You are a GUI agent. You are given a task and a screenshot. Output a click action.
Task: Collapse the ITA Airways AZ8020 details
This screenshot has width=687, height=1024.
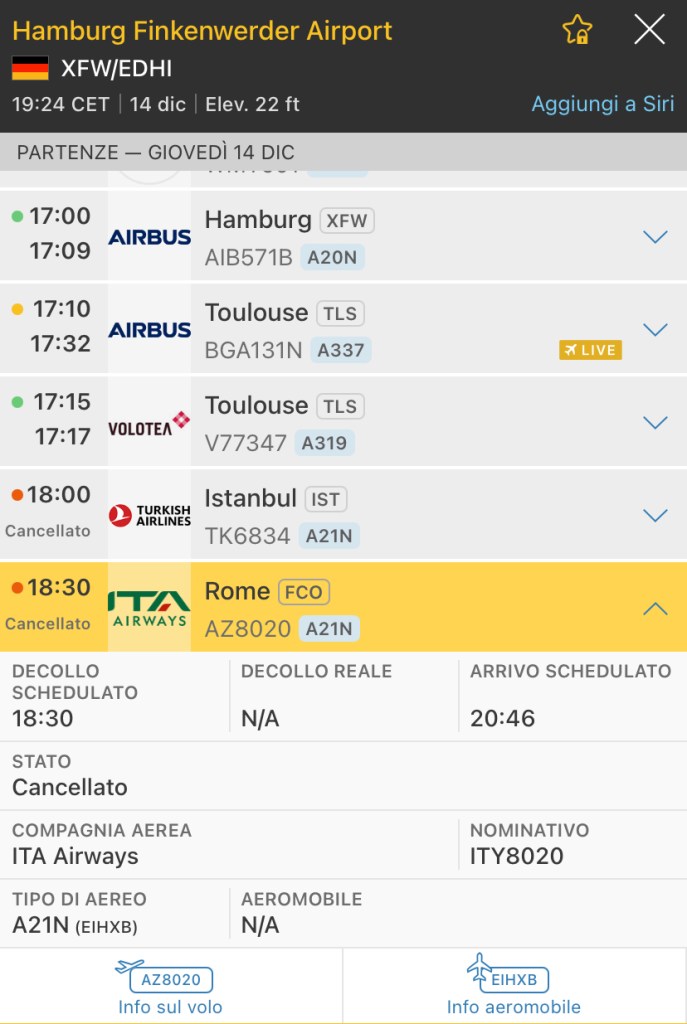(x=655, y=608)
